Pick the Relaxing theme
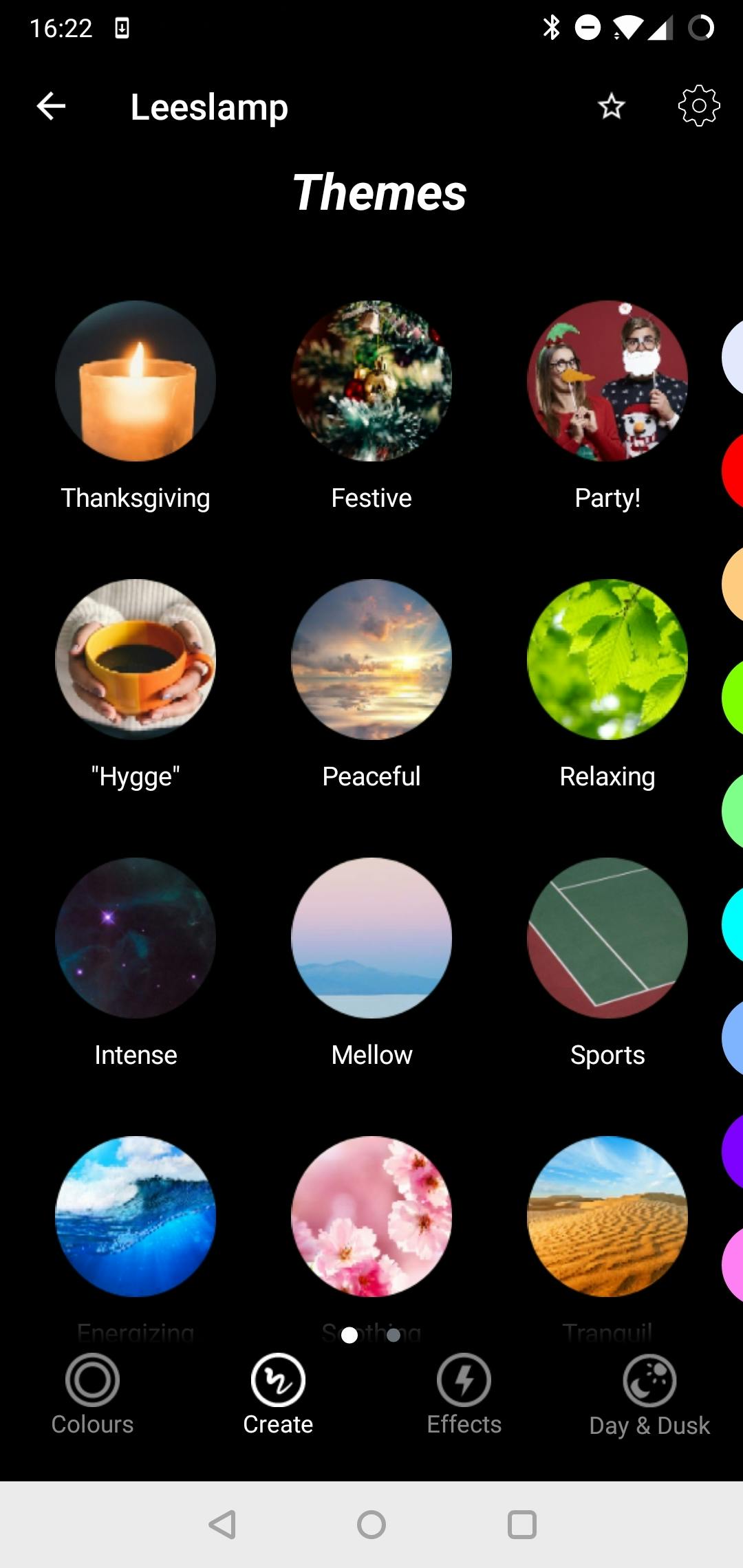This screenshot has height=1568, width=743. [x=607, y=660]
